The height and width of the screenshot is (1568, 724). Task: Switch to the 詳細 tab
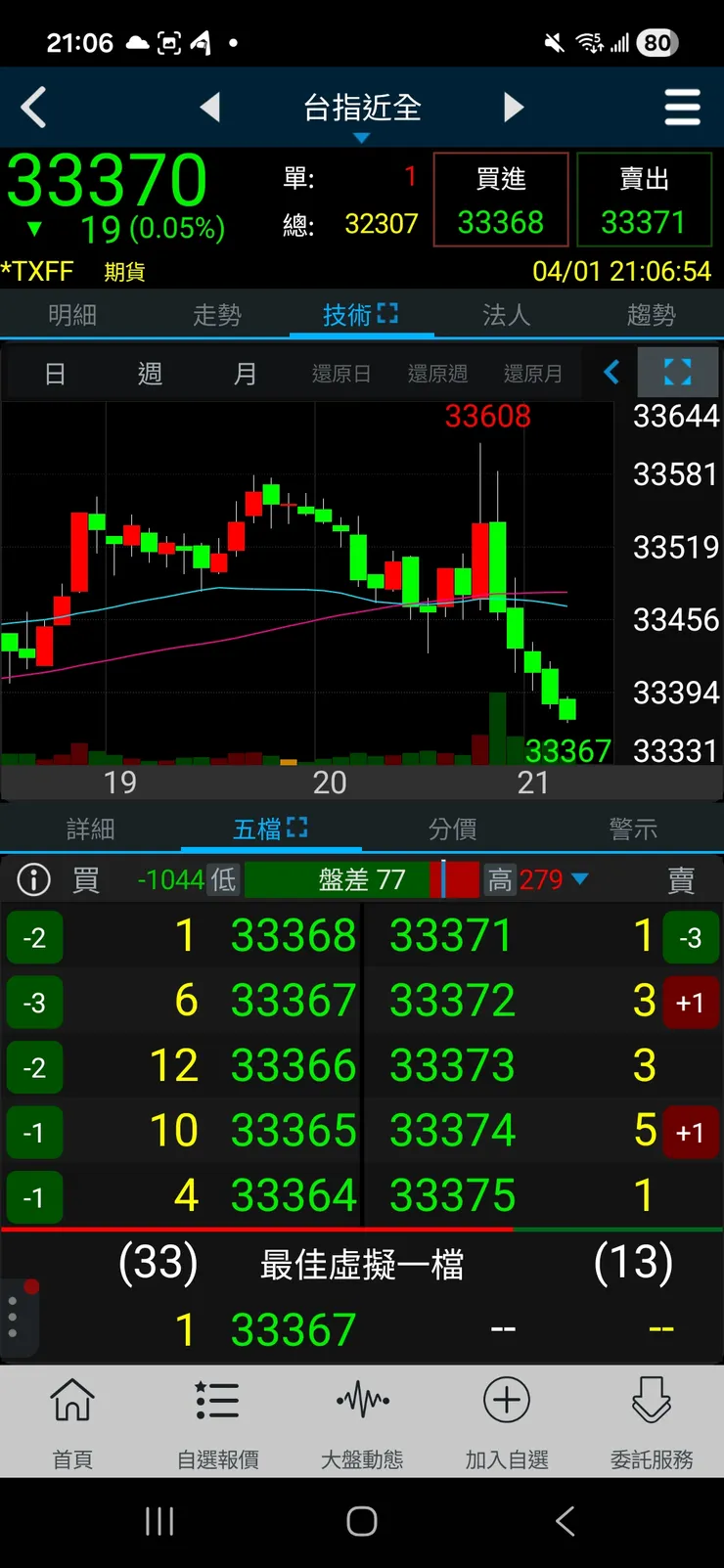point(90,829)
